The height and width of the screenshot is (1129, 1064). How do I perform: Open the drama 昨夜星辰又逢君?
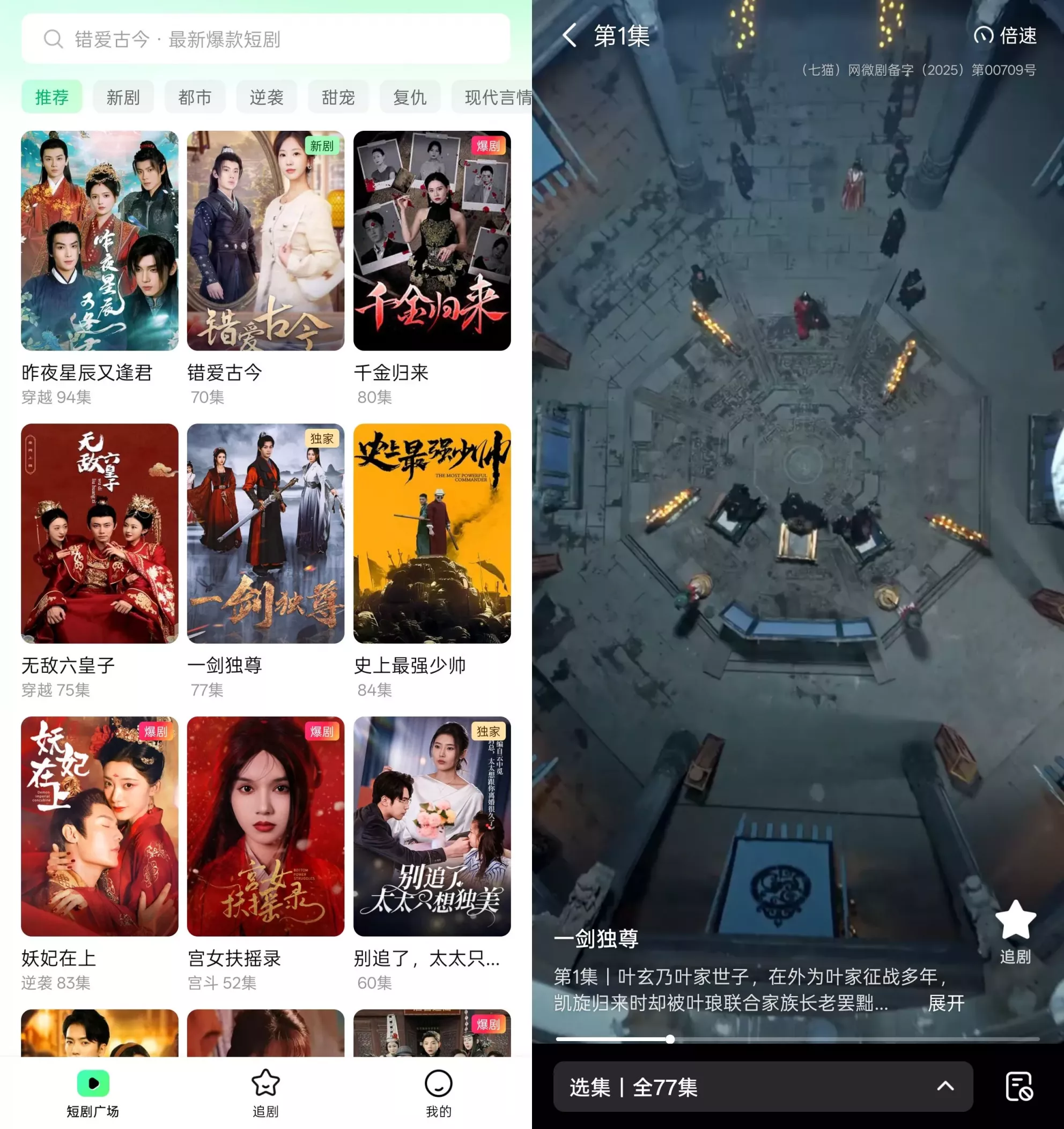coord(99,241)
